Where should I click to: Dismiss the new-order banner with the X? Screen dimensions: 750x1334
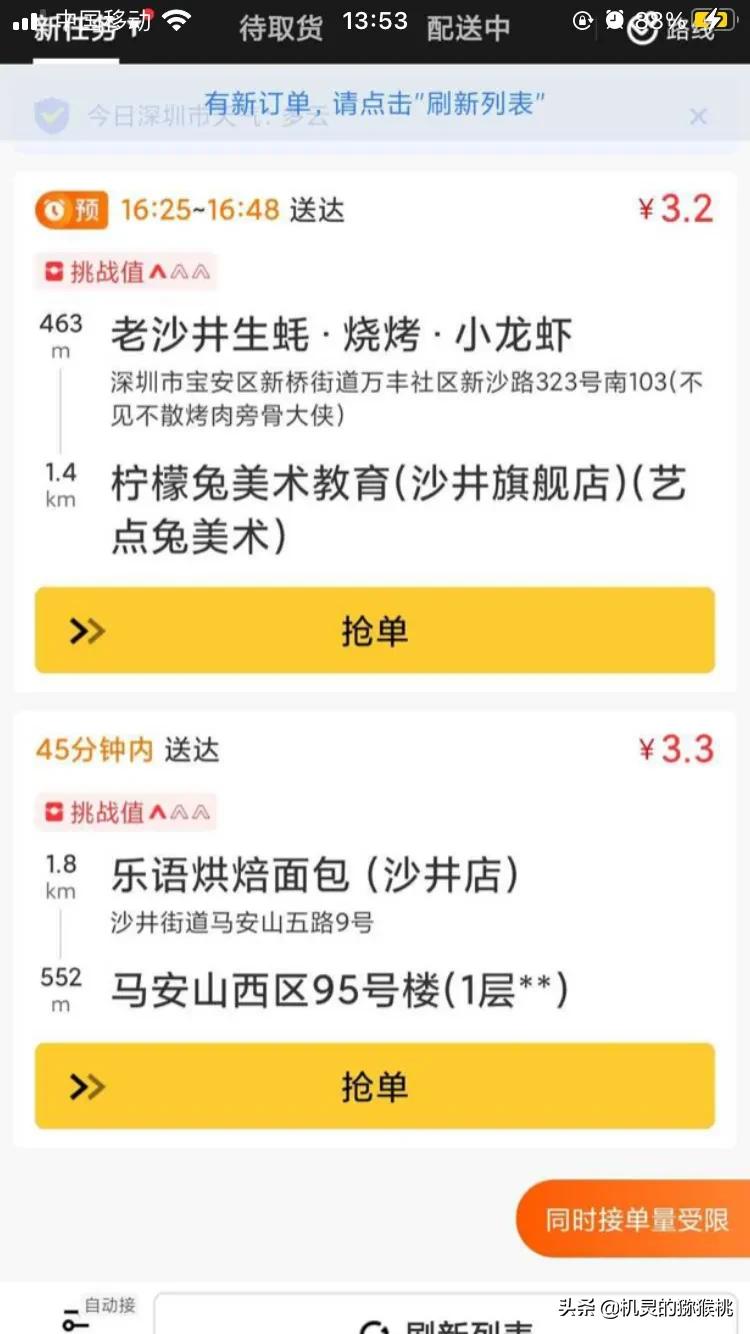click(698, 116)
